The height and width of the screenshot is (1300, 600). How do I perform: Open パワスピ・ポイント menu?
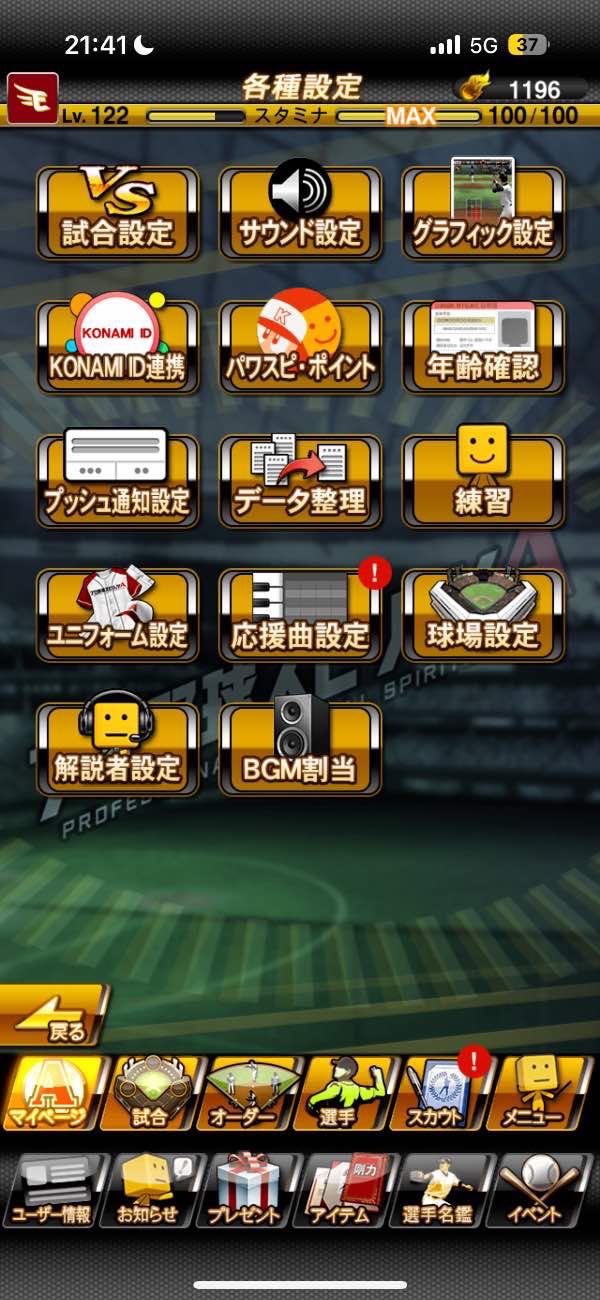[300, 347]
